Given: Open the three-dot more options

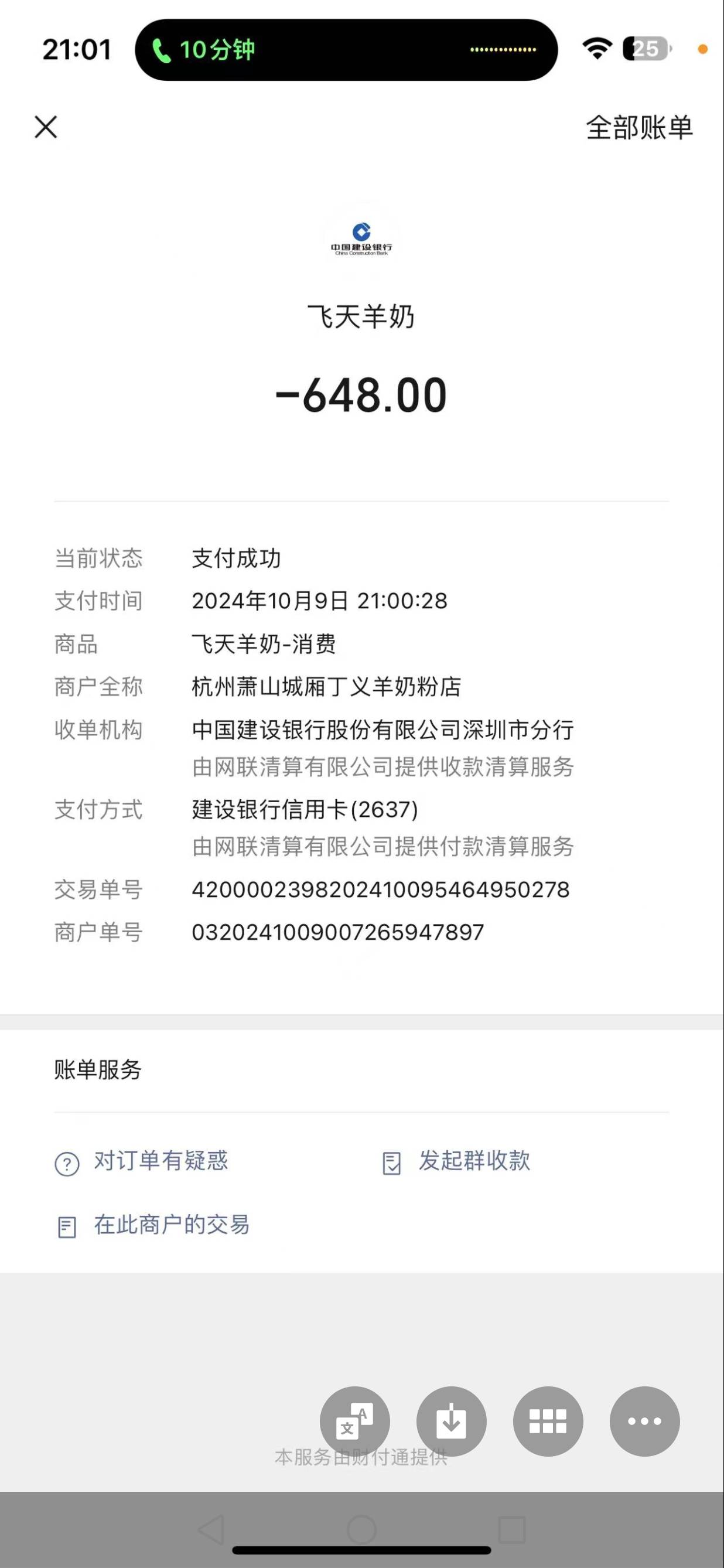Looking at the screenshot, I should pyautogui.click(x=645, y=1422).
